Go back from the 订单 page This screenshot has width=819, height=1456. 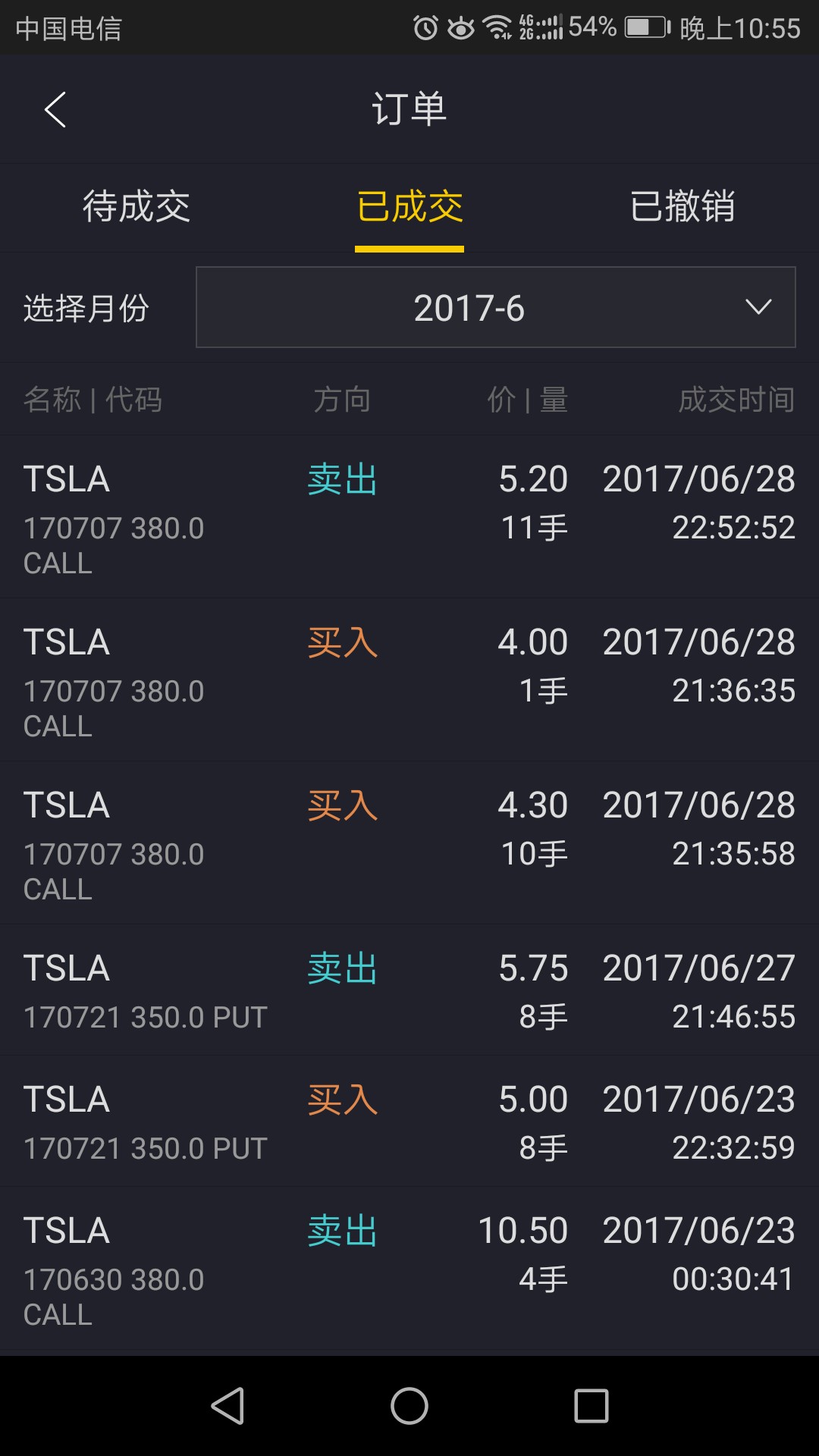coord(55,110)
